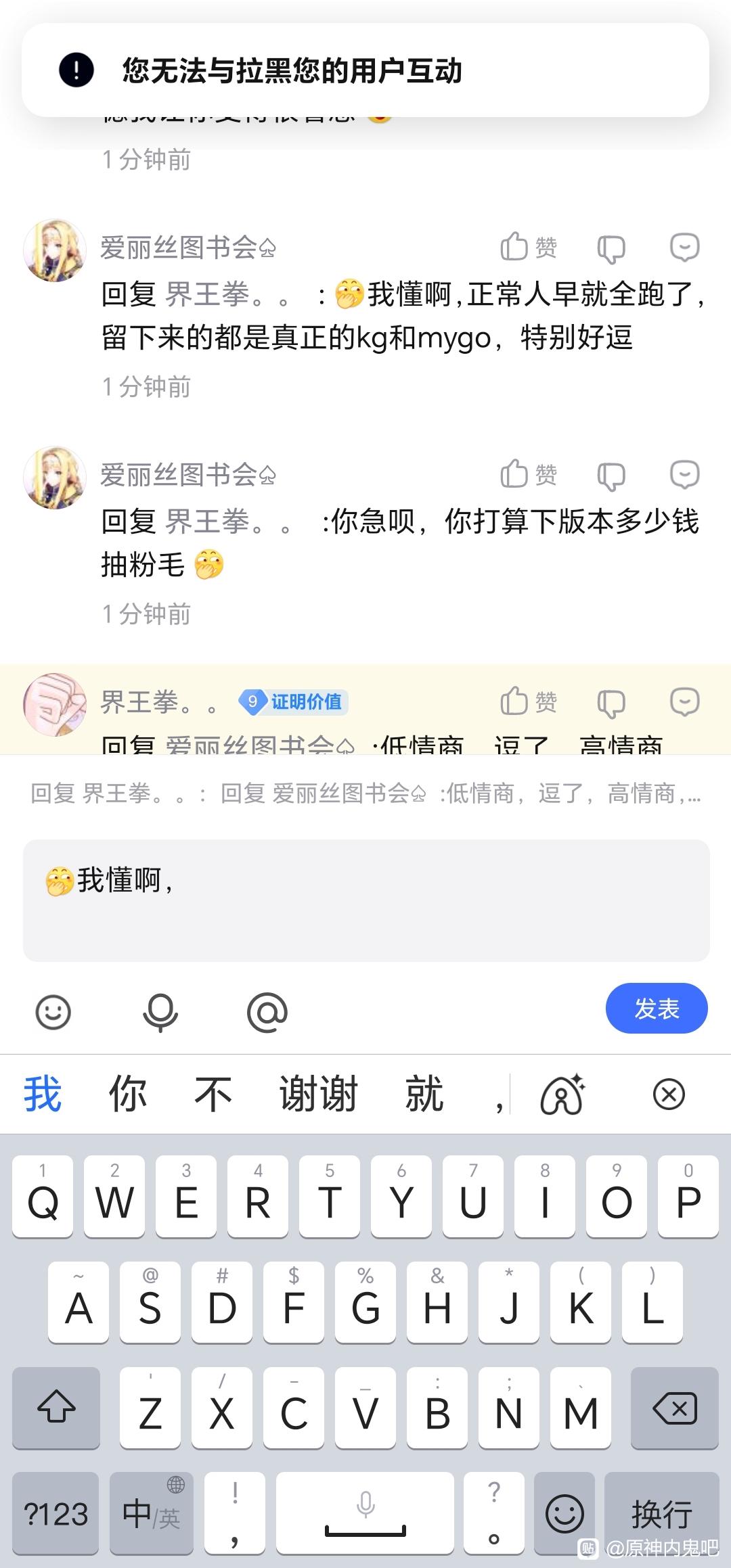Delete a character with backspace key
Screen dimensions: 731x1568
[x=674, y=1409]
